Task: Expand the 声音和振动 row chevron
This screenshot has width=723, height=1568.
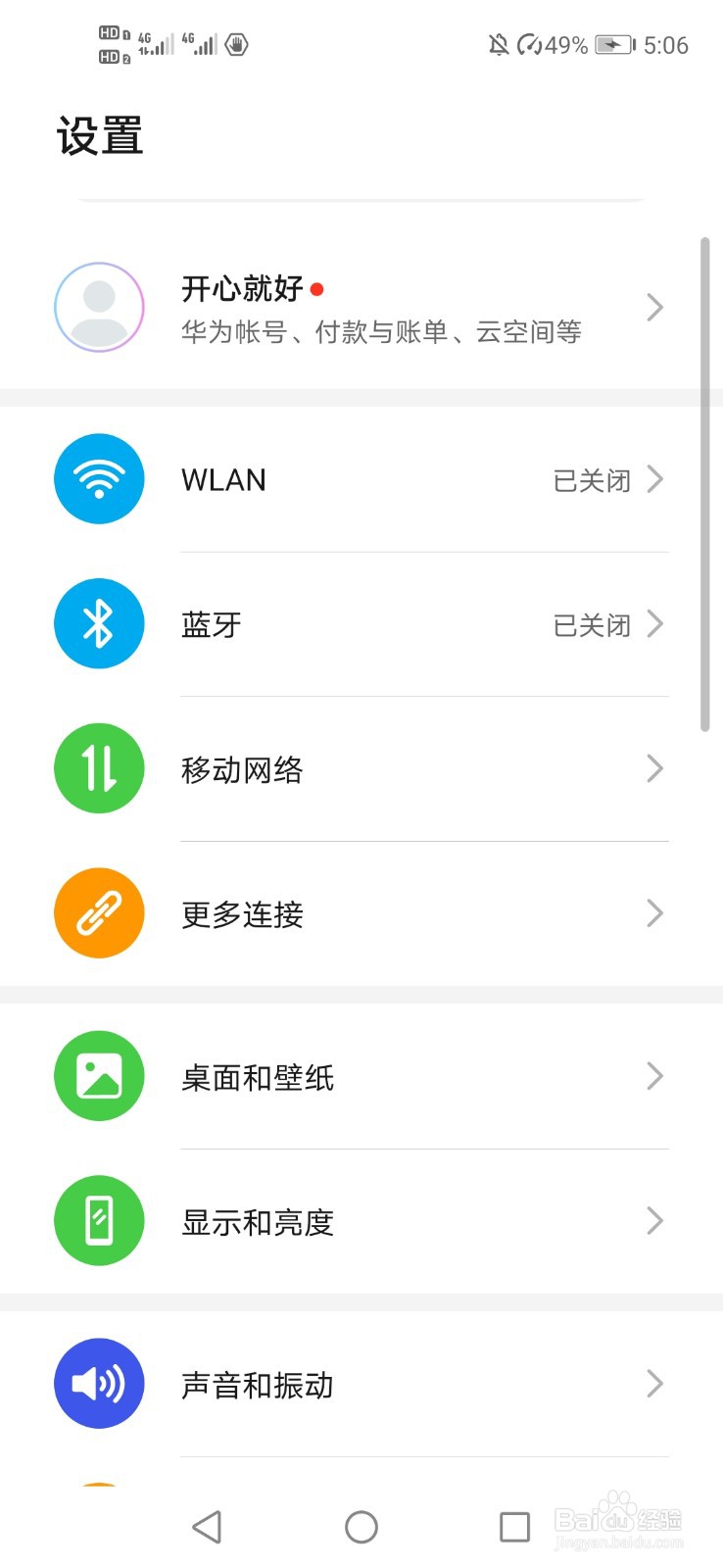Action: point(654,1383)
